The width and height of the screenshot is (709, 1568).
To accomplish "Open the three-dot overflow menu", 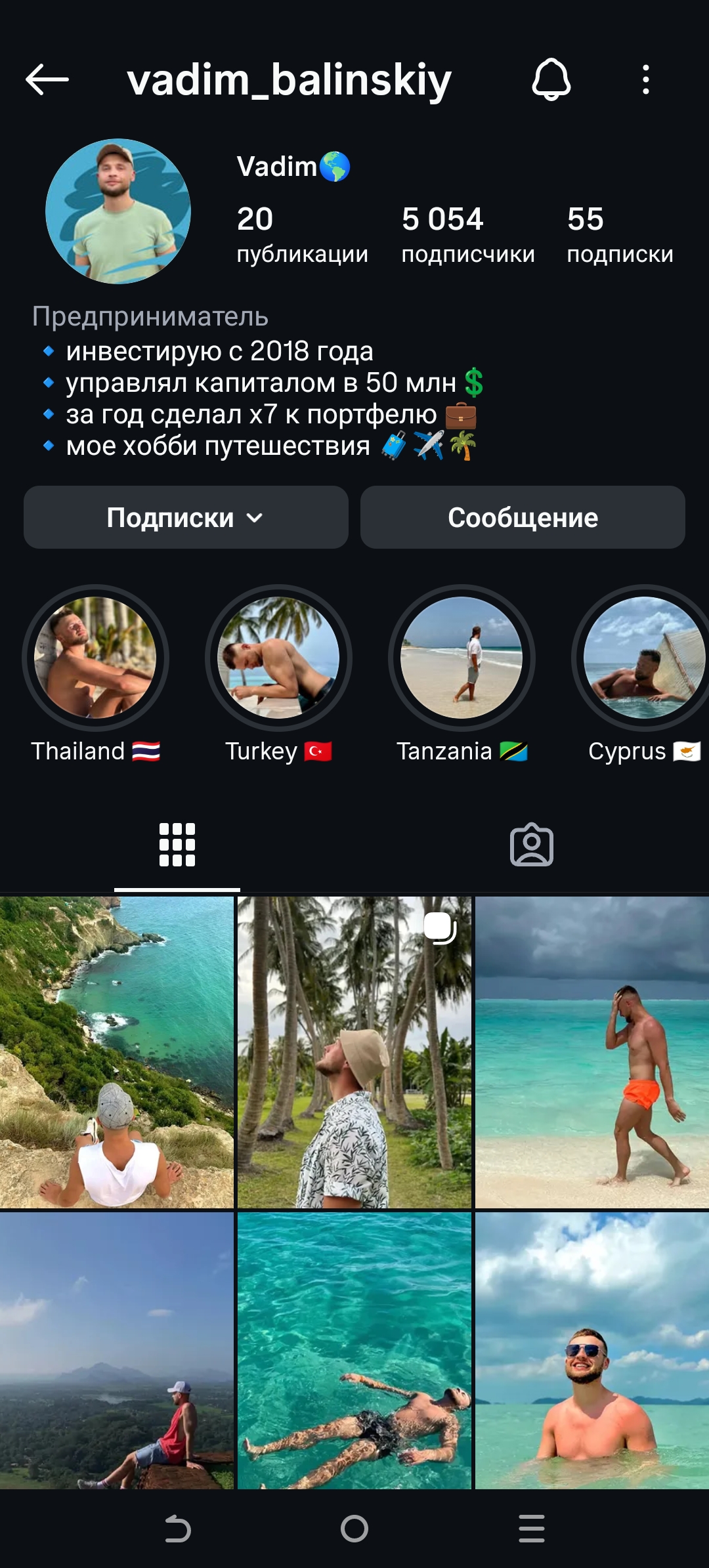I will [646, 80].
